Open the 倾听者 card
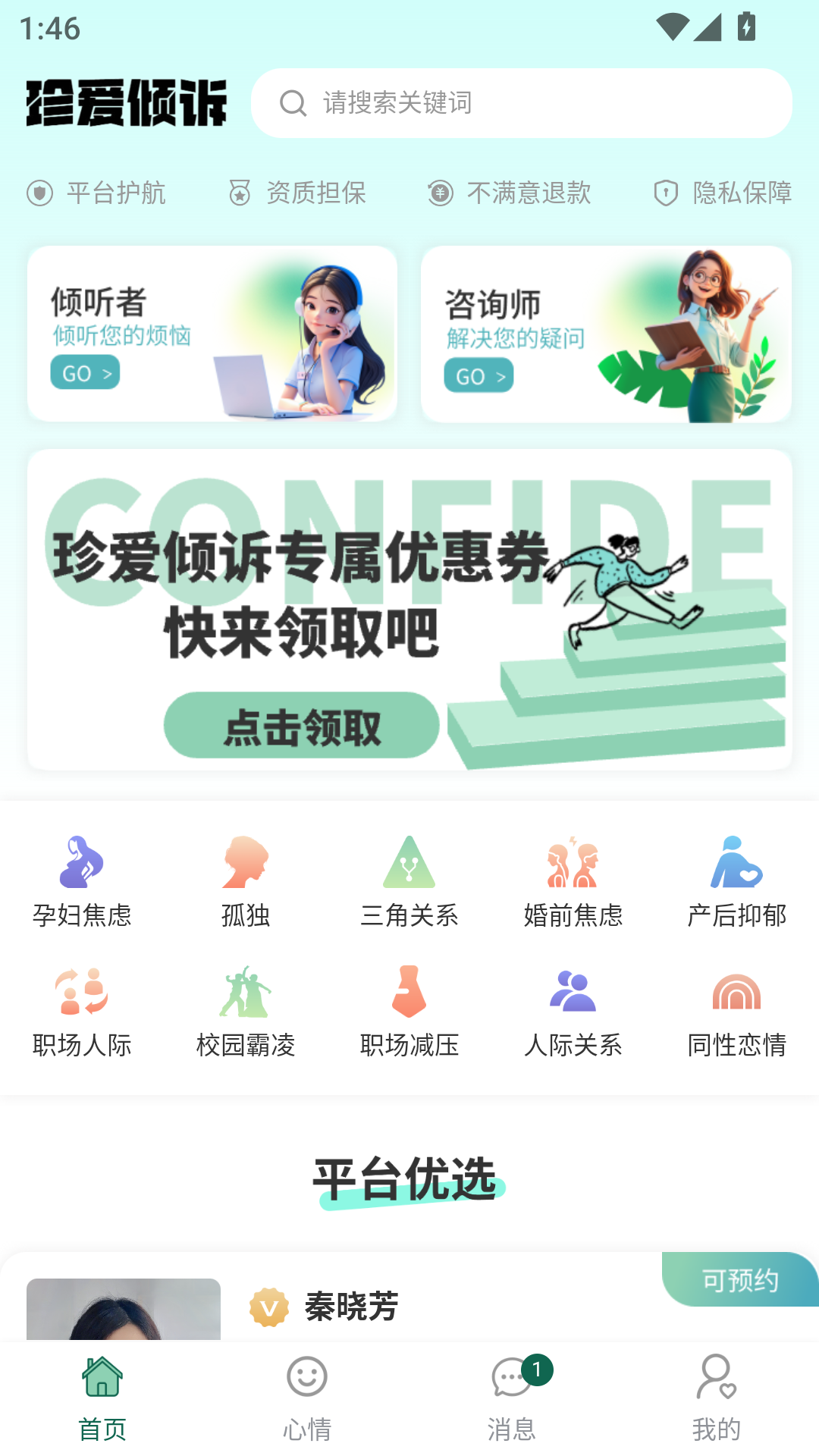This screenshot has width=819, height=1456. coord(212,334)
